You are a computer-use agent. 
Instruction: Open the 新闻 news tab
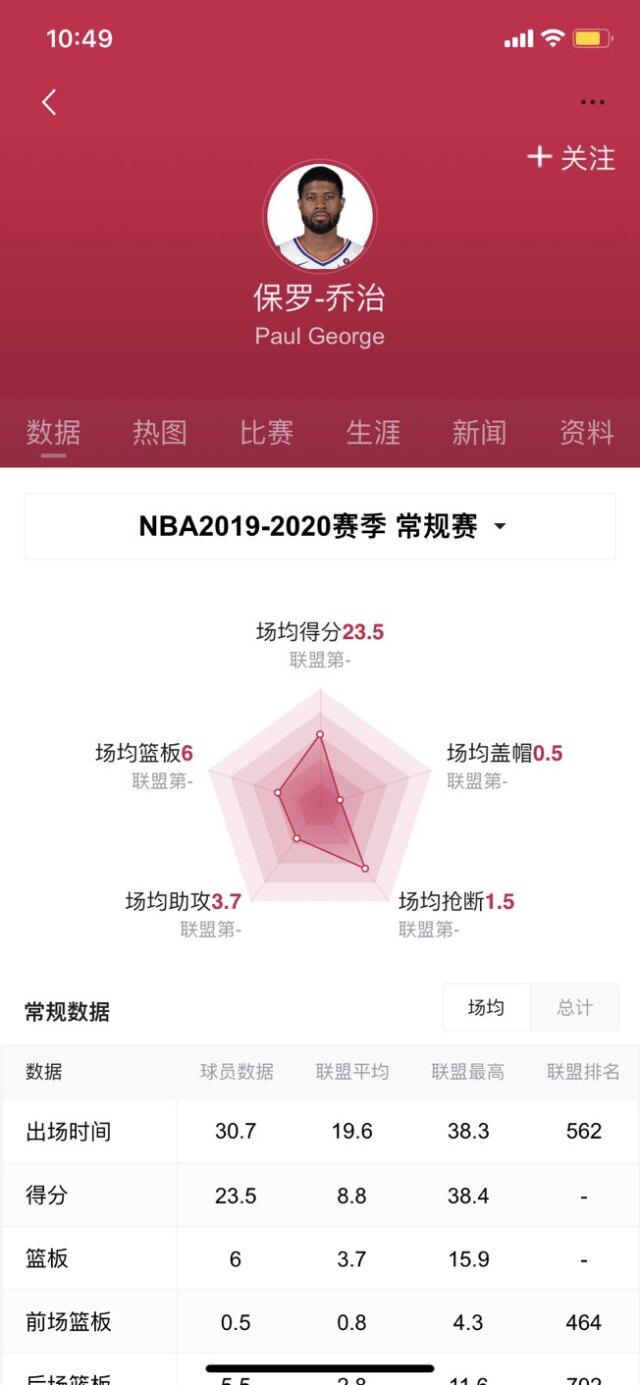479,432
